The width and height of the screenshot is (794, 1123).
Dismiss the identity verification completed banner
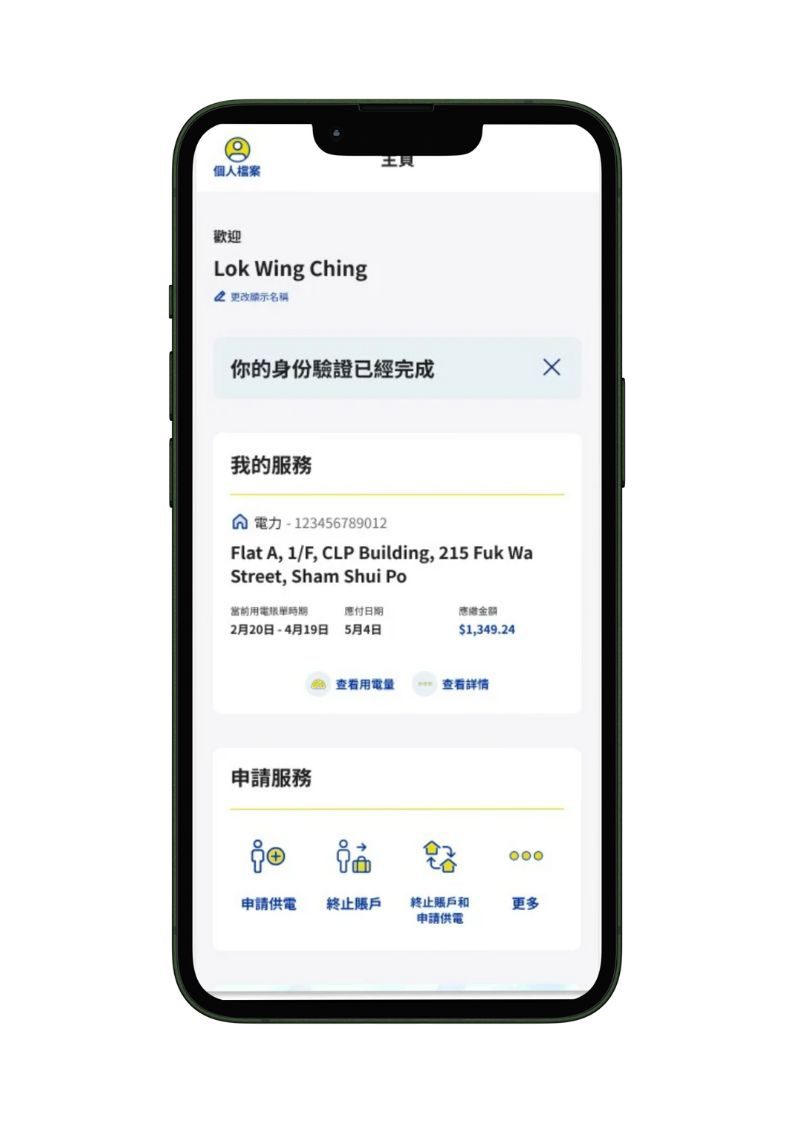pos(551,367)
